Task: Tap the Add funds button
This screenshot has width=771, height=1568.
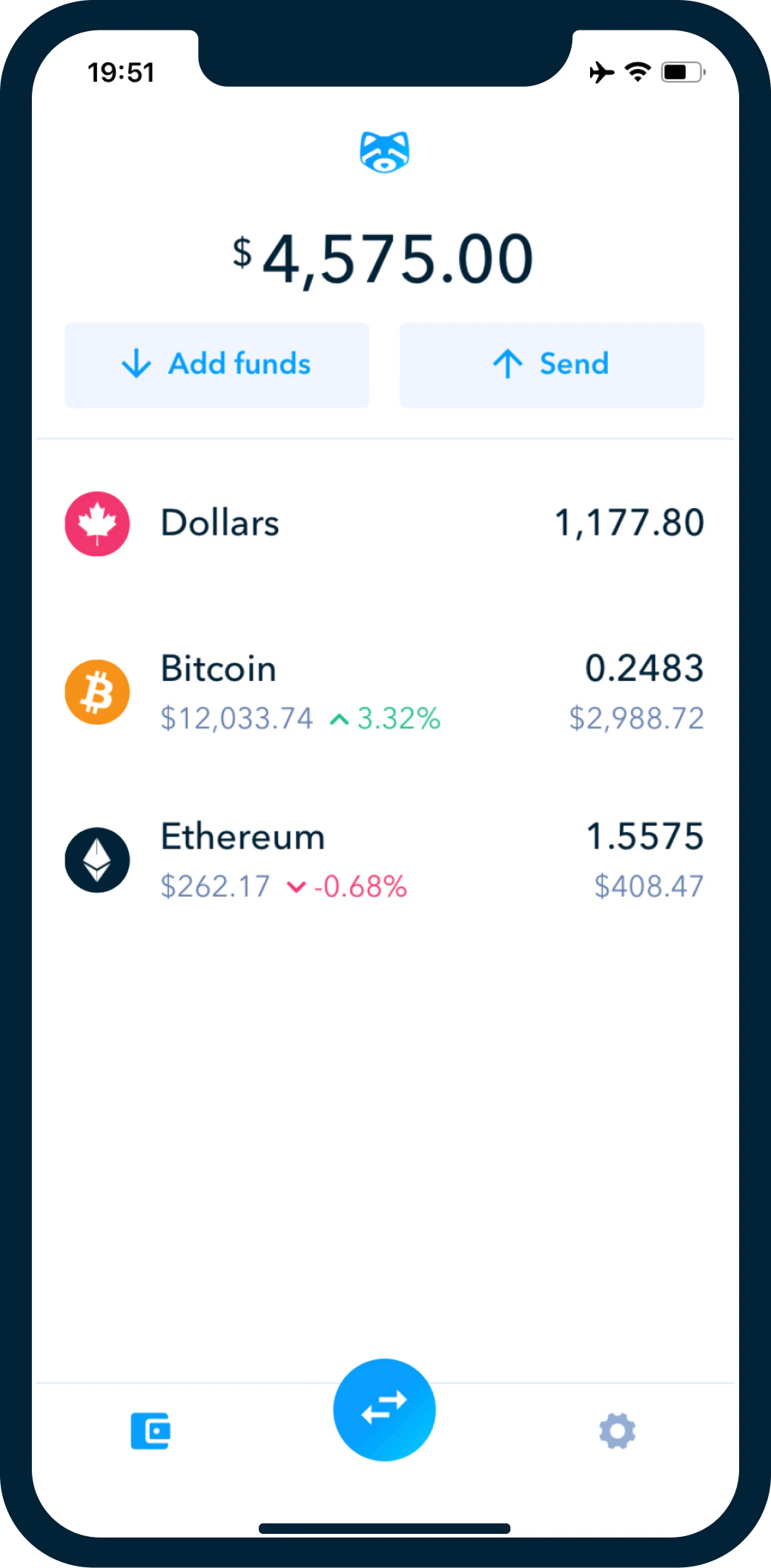Action: (217, 364)
